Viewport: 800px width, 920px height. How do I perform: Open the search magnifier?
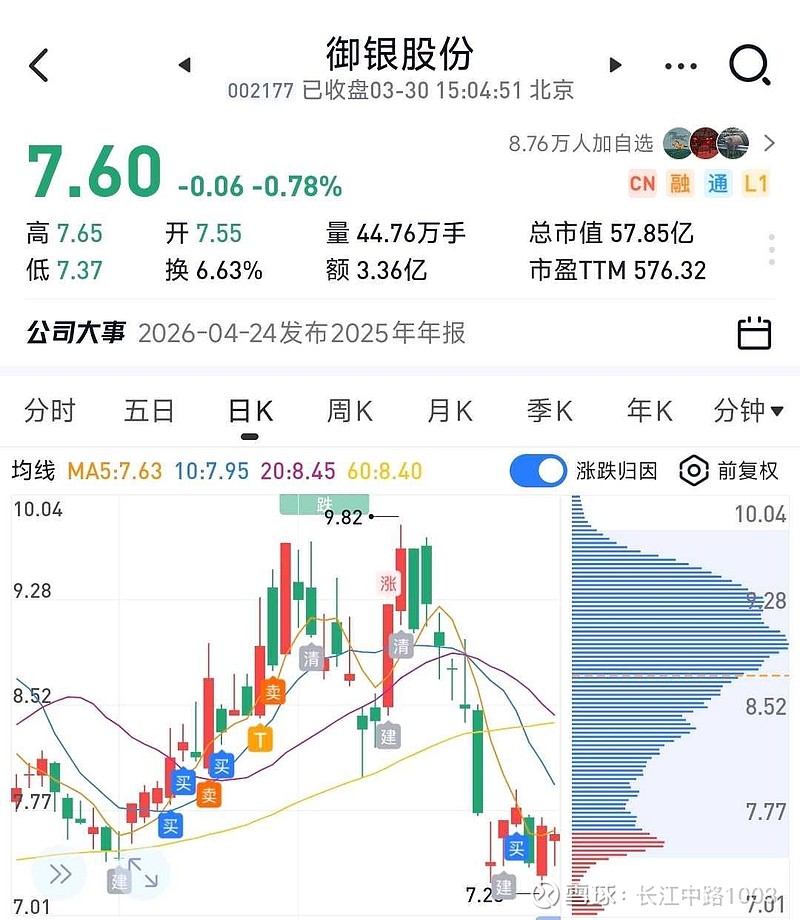click(x=749, y=66)
